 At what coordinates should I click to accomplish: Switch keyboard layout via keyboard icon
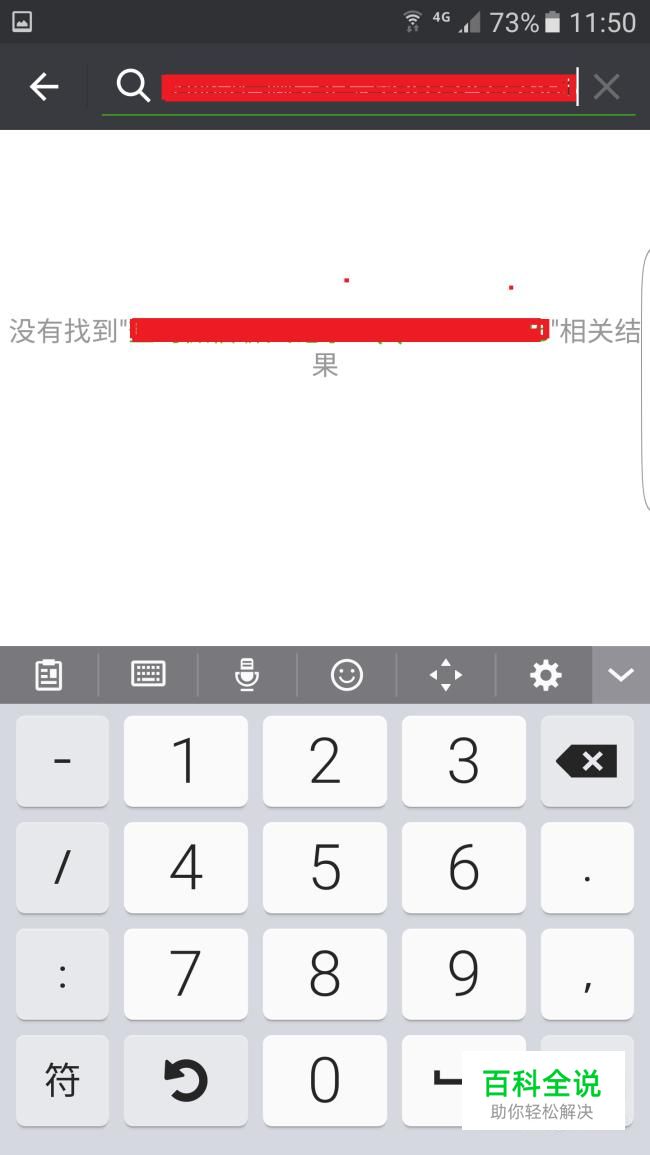point(148,674)
